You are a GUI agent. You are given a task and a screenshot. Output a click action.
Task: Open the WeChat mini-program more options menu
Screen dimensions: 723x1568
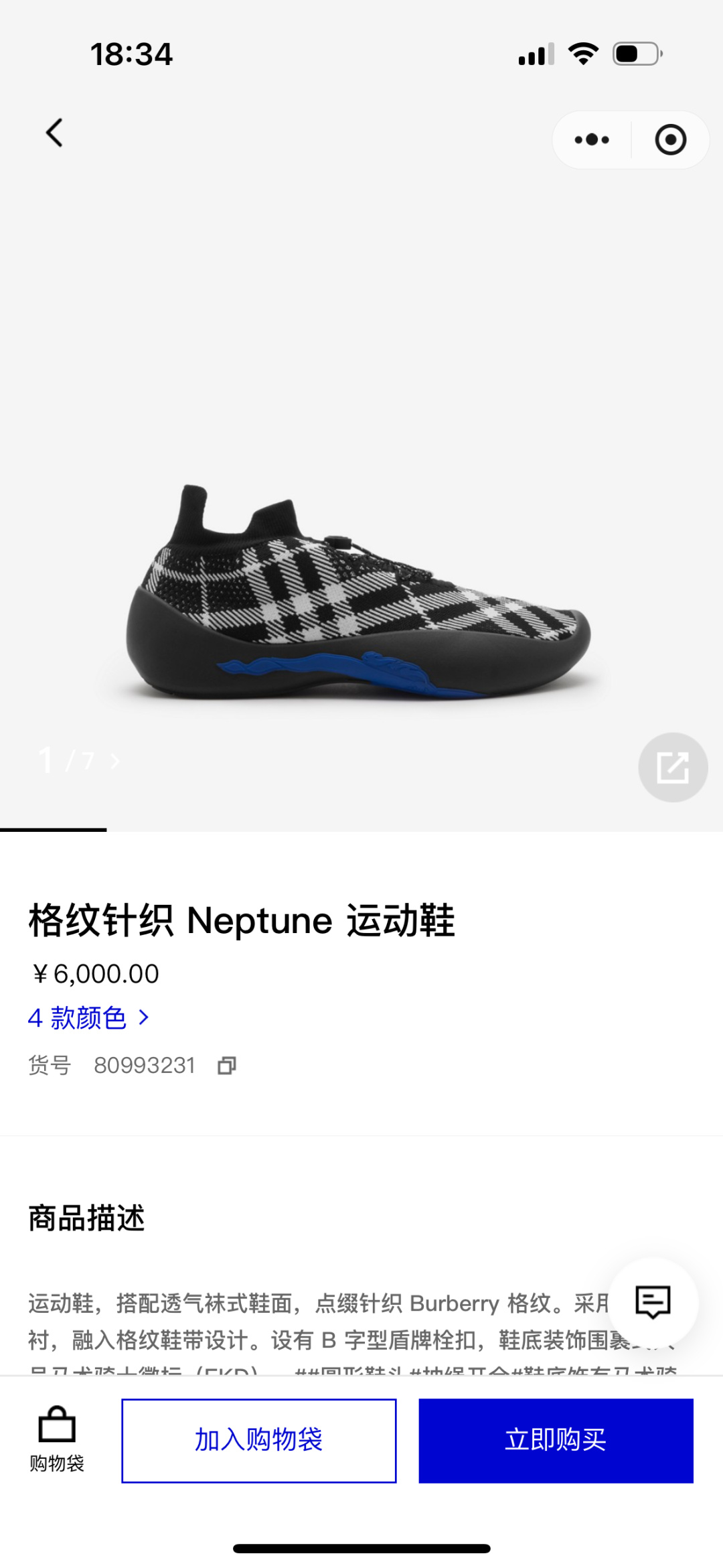pyautogui.click(x=591, y=139)
